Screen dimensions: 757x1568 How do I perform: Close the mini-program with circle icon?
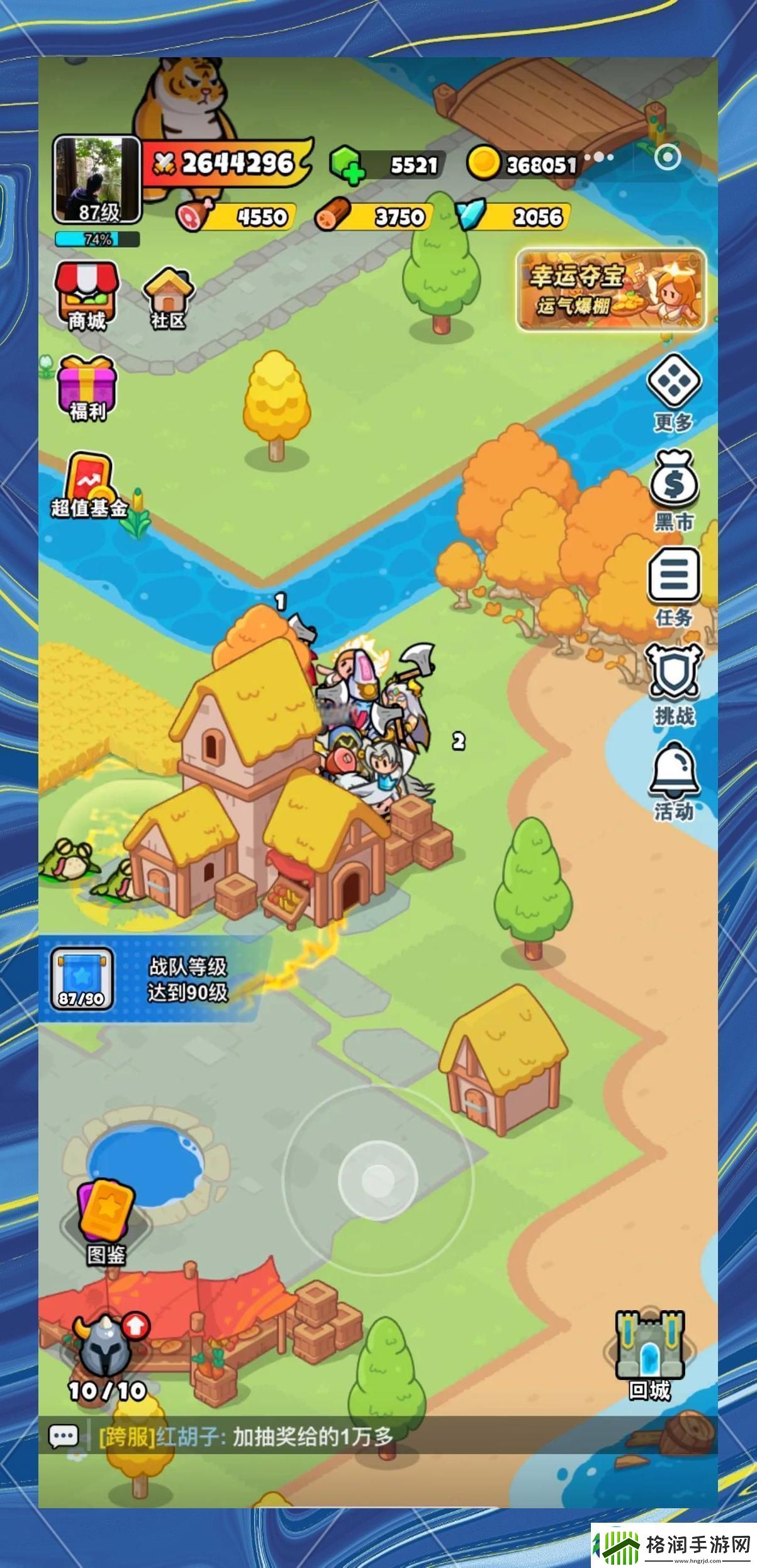668,157
